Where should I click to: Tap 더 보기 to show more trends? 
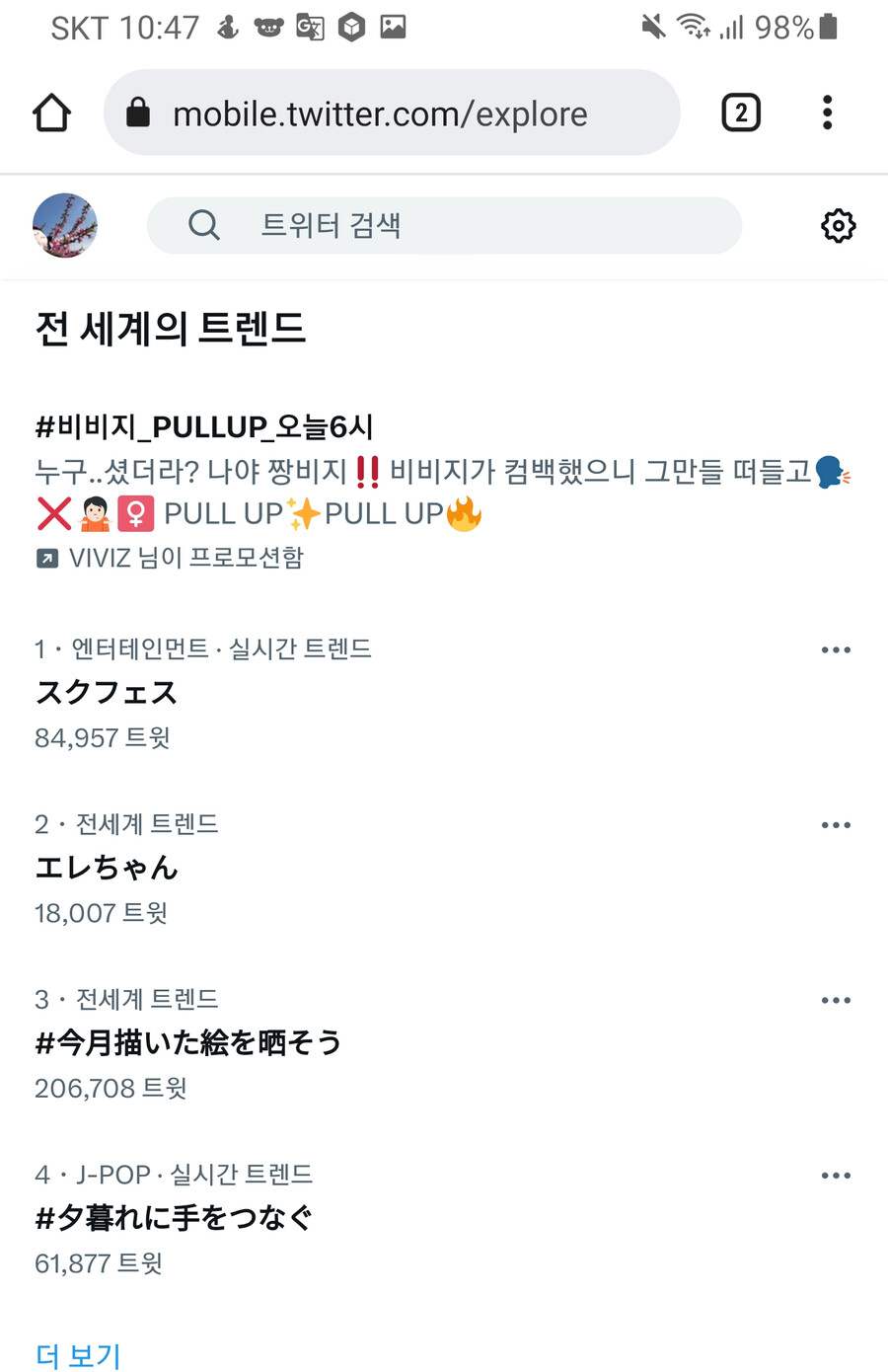click(x=78, y=1355)
